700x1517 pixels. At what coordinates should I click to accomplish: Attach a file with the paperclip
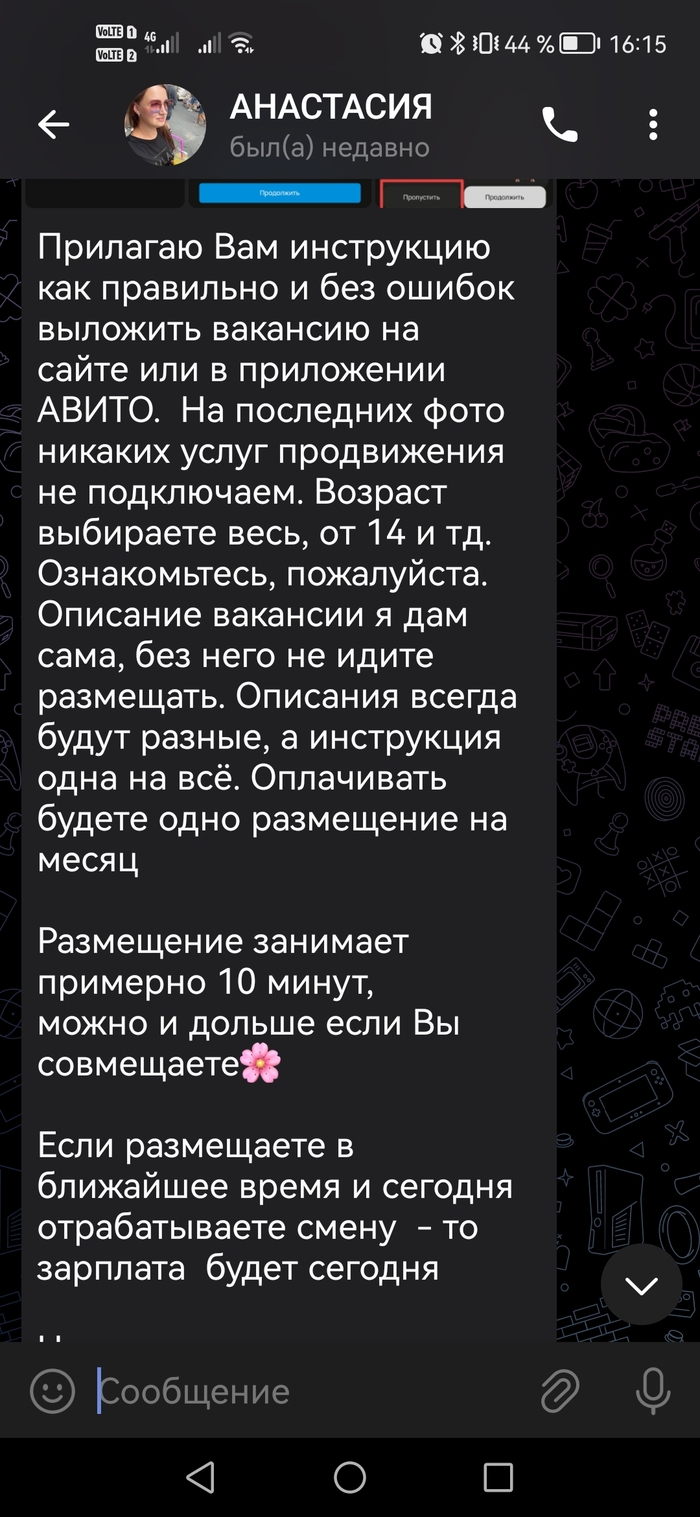[560, 1391]
